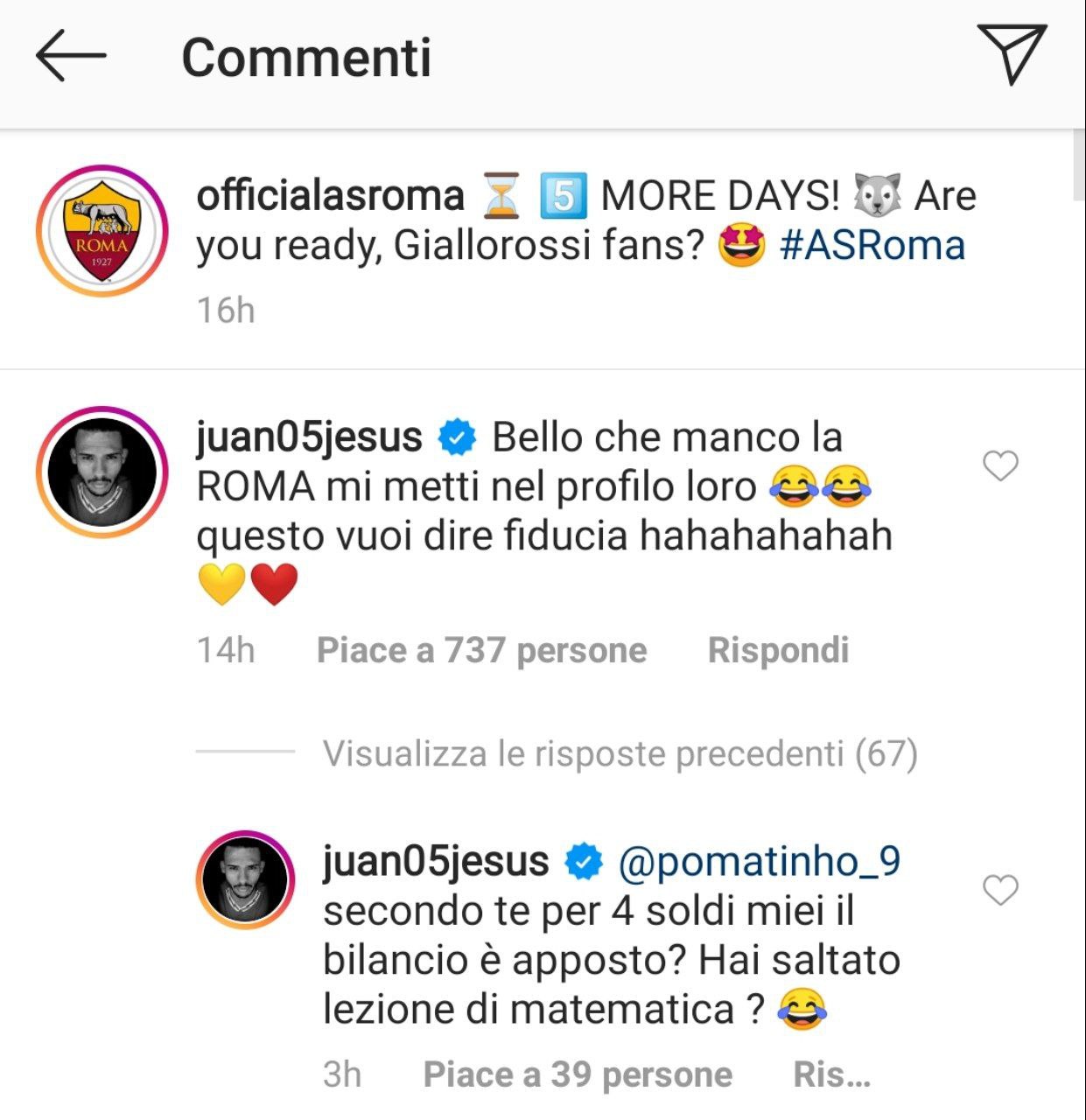Open the juan05jesus avatar on the first comment
Screen dimensions: 1086x1120
pos(102,472)
